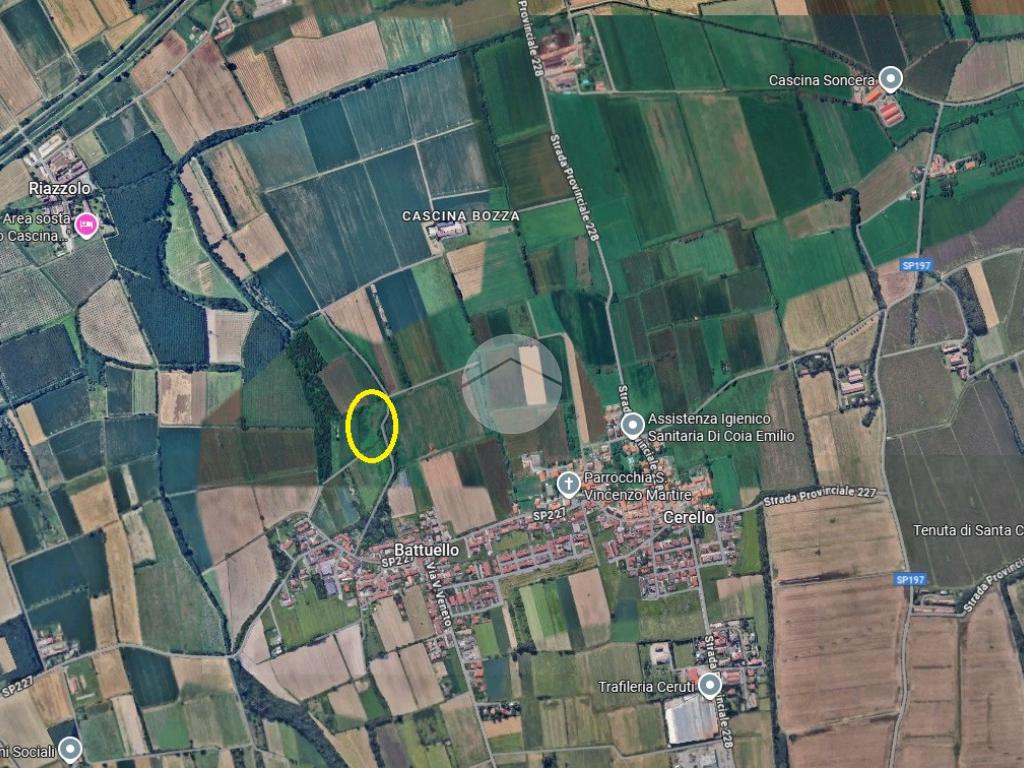The width and height of the screenshot is (1024, 768).
Task: Select the Area sosta Cascina marker
Action: point(87,226)
